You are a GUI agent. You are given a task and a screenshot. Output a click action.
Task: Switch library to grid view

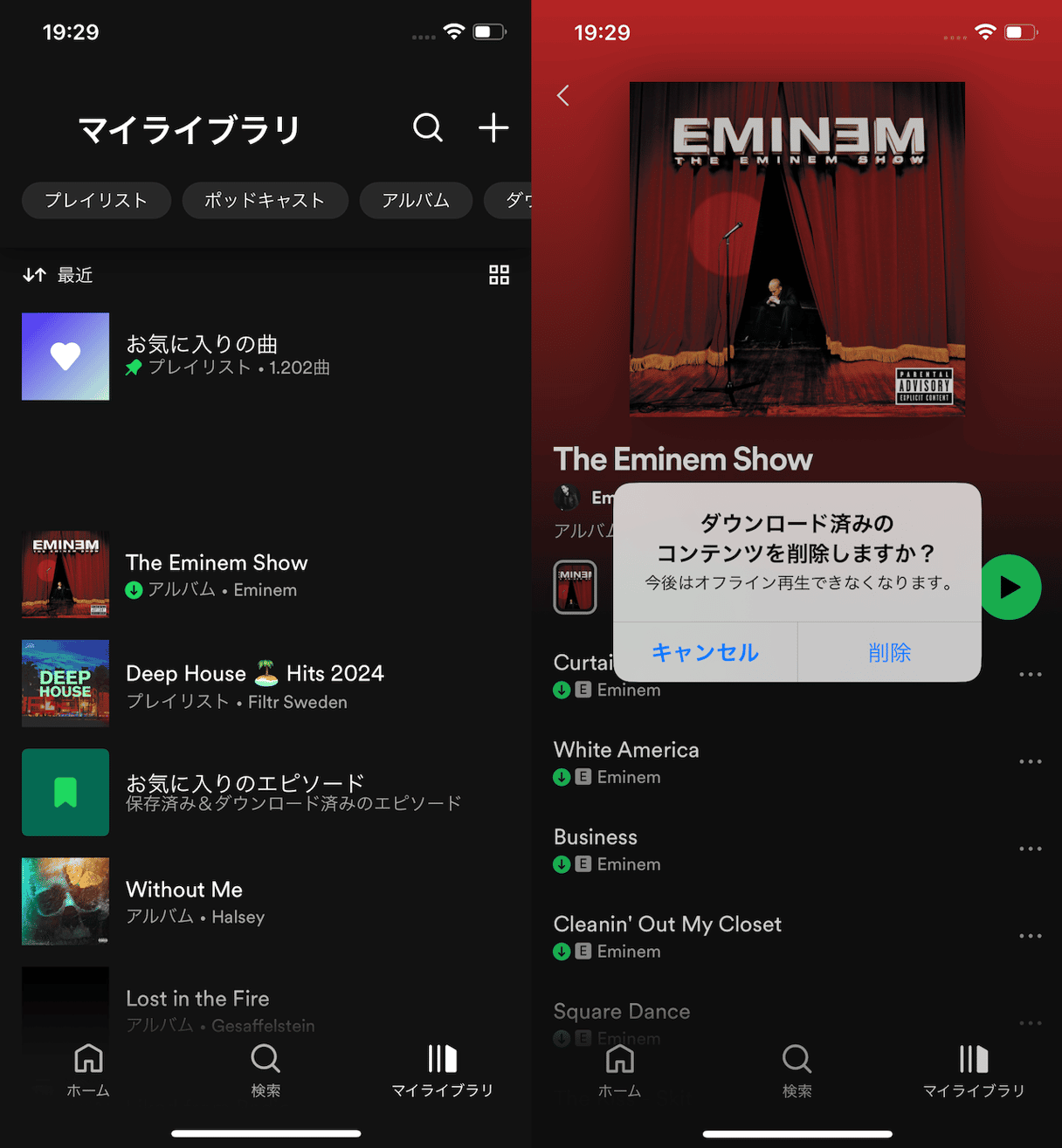coord(499,275)
